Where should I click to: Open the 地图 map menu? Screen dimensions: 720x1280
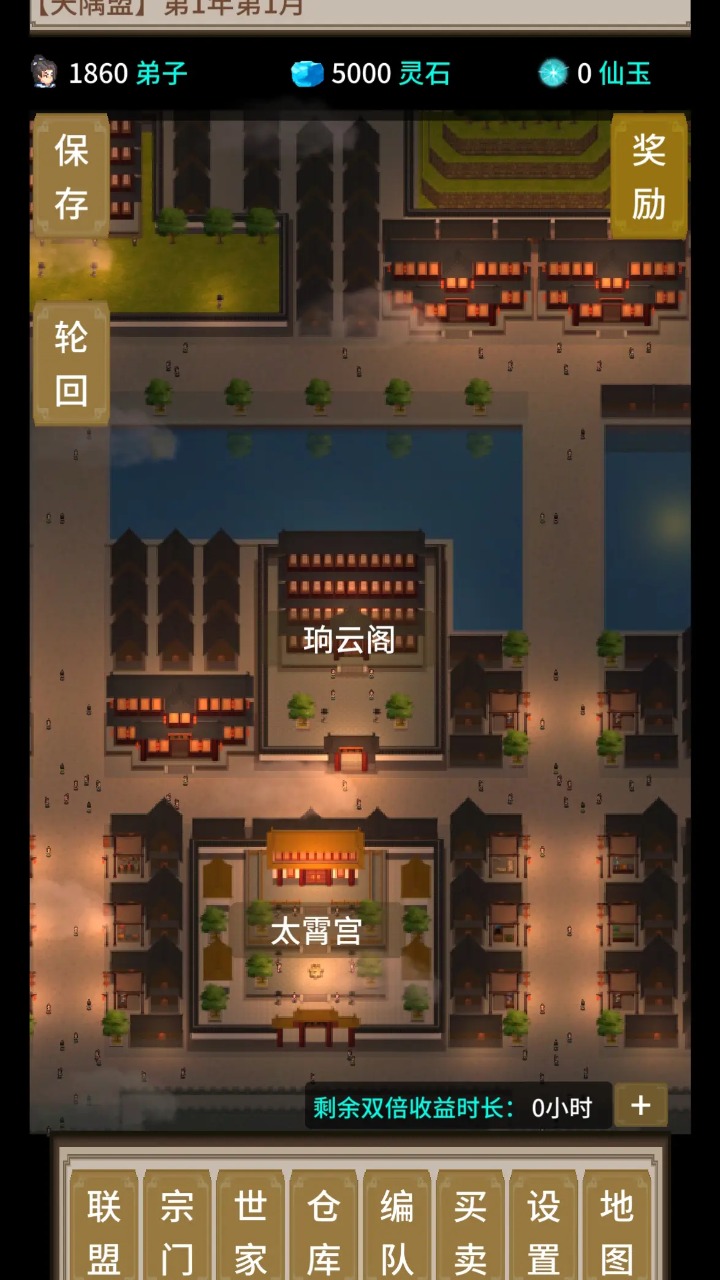click(617, 1232)
